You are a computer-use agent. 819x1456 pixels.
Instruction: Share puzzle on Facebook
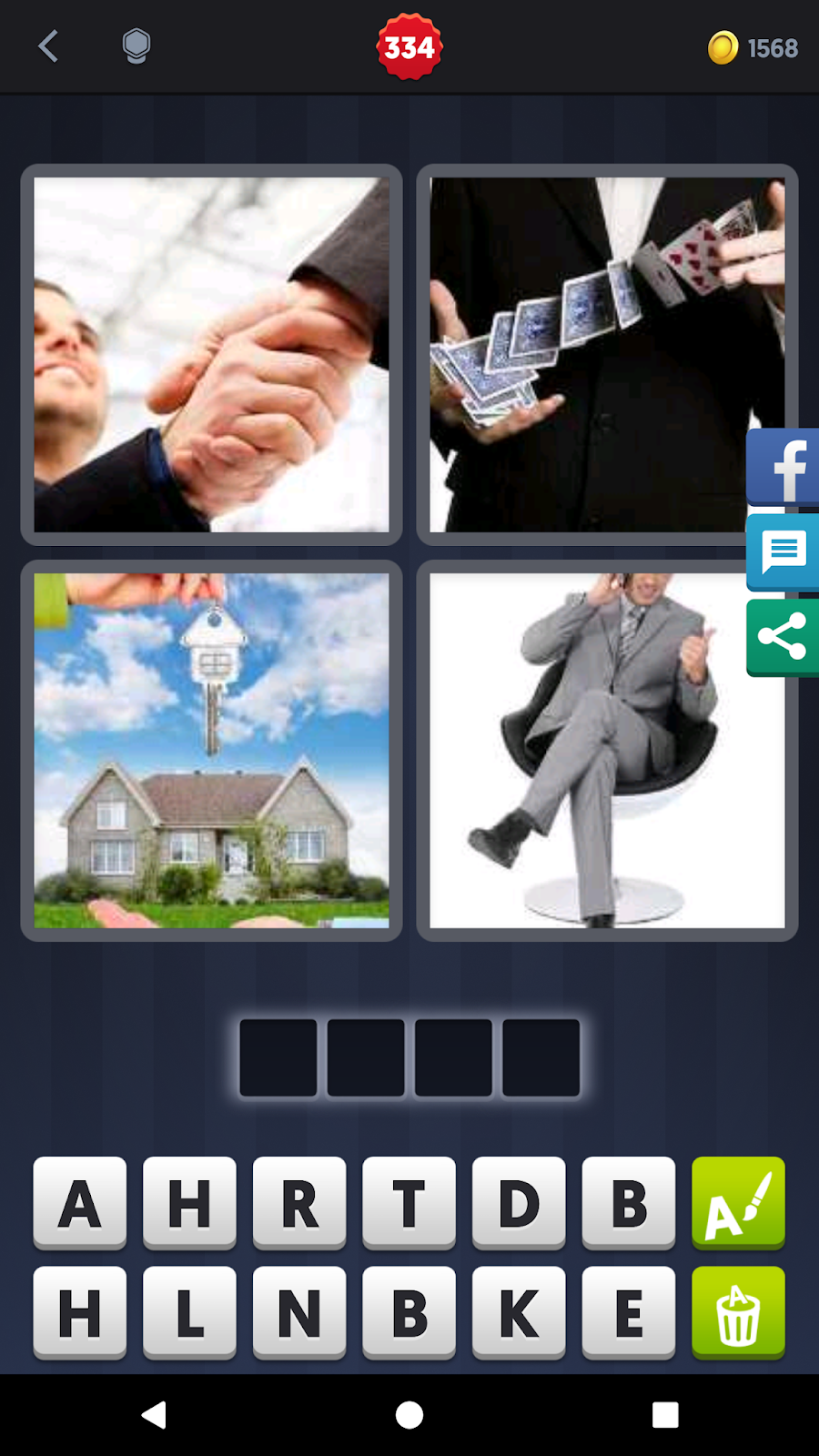click(784, 467)
